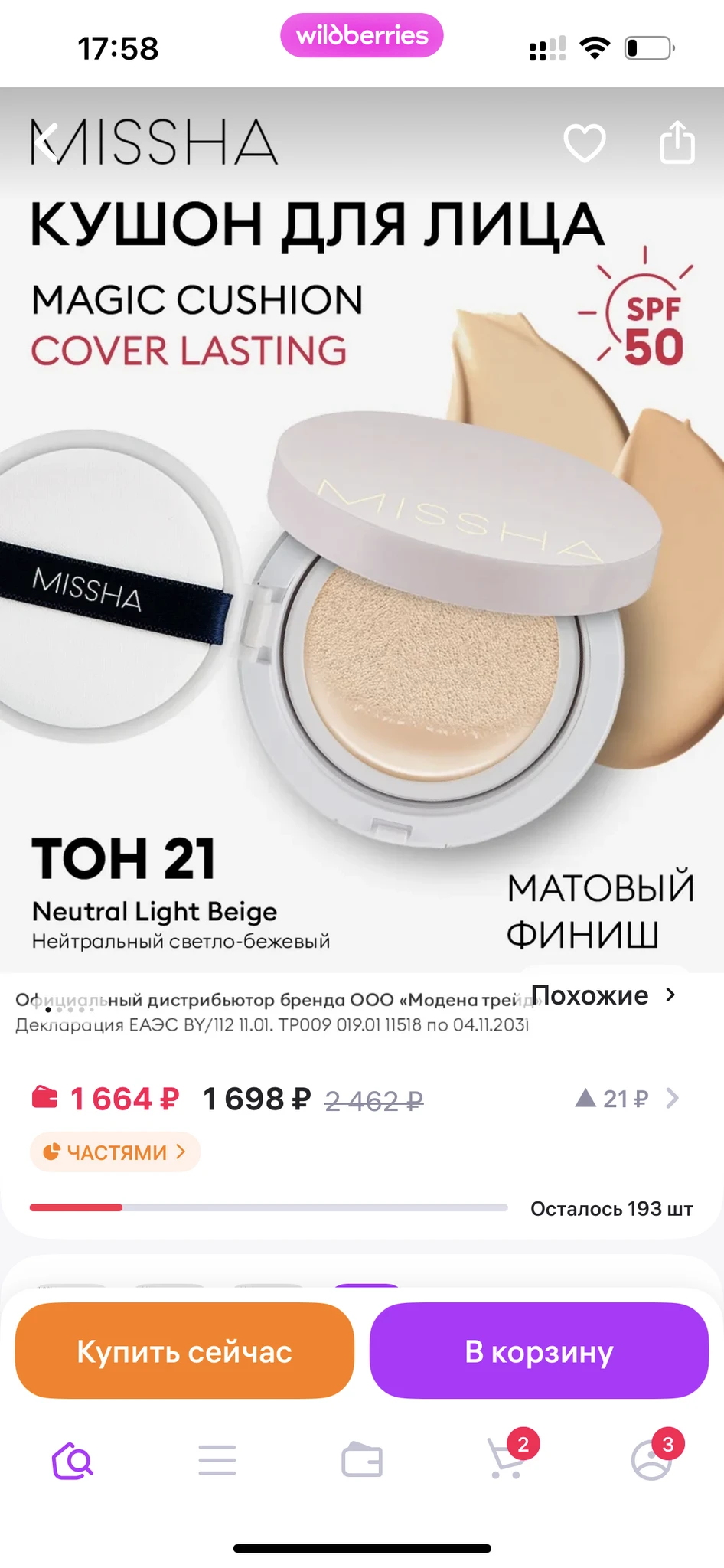
Task: Return to the wildberries app pill
Action: 362,35
